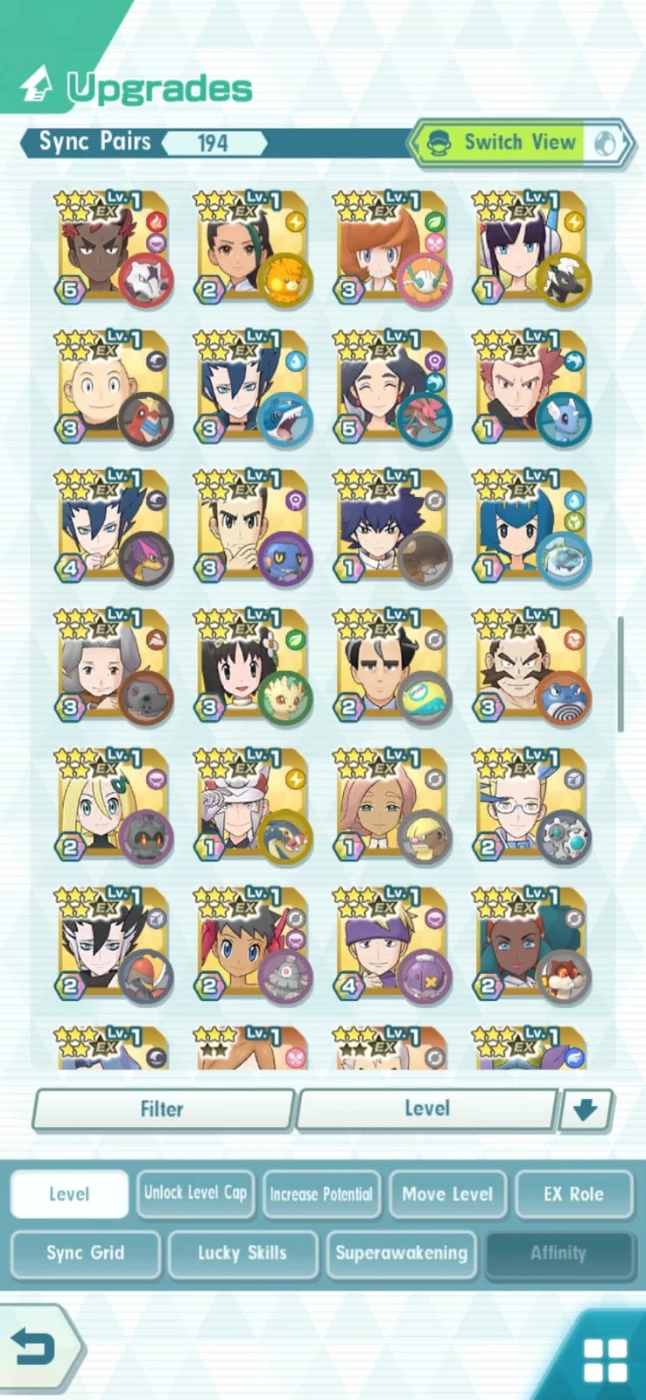The image size is (646, 1400).
Task: Switch to Increase Potential tab
Action: (x=321, y=1194)
